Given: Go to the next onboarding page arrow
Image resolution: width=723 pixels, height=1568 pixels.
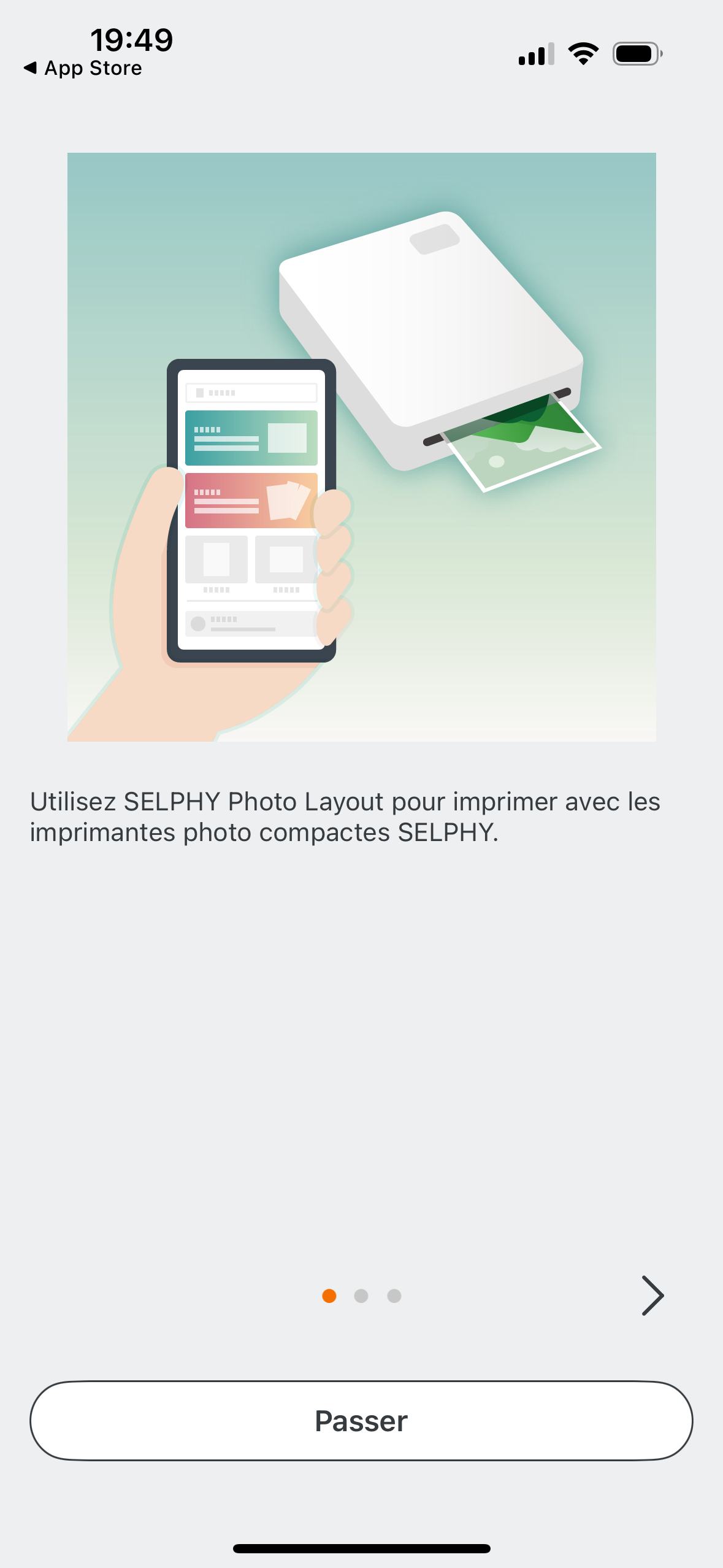Looking at the screenshot, I should click(652, 1296).
